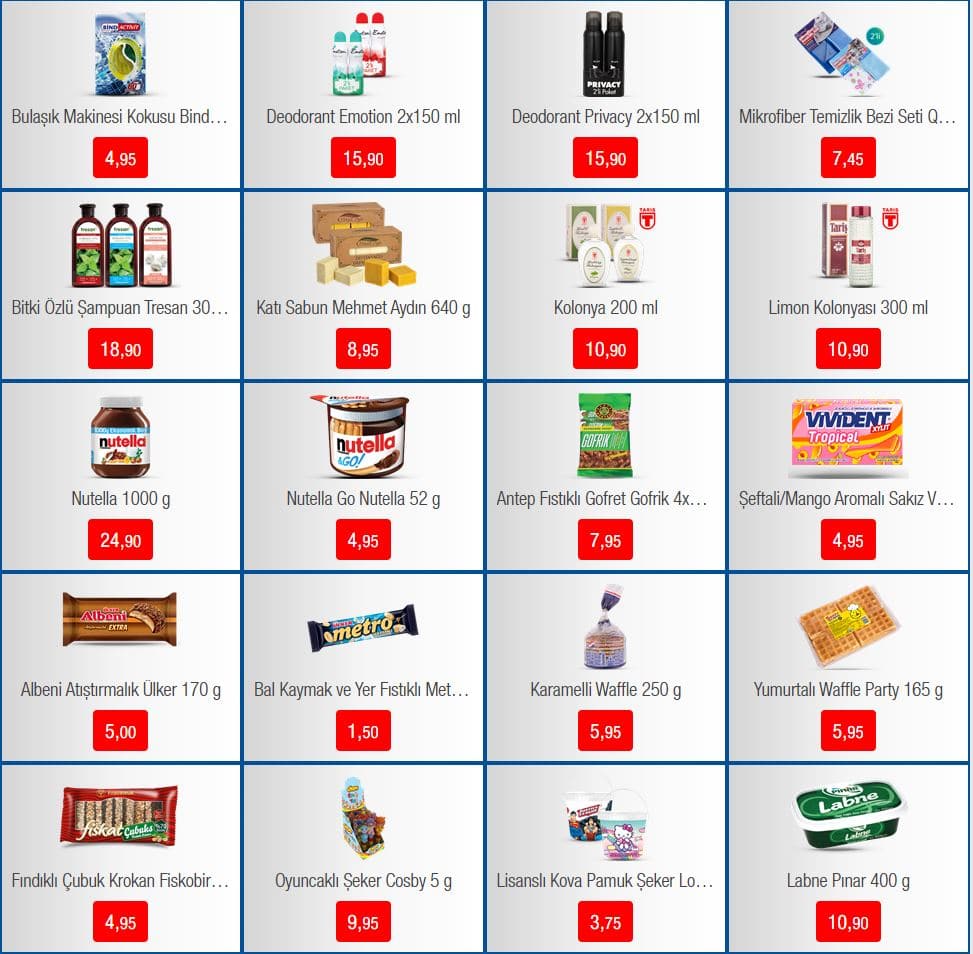Open the Nutella 1000 g product card

pyautogui.click(x=120, y=498)
